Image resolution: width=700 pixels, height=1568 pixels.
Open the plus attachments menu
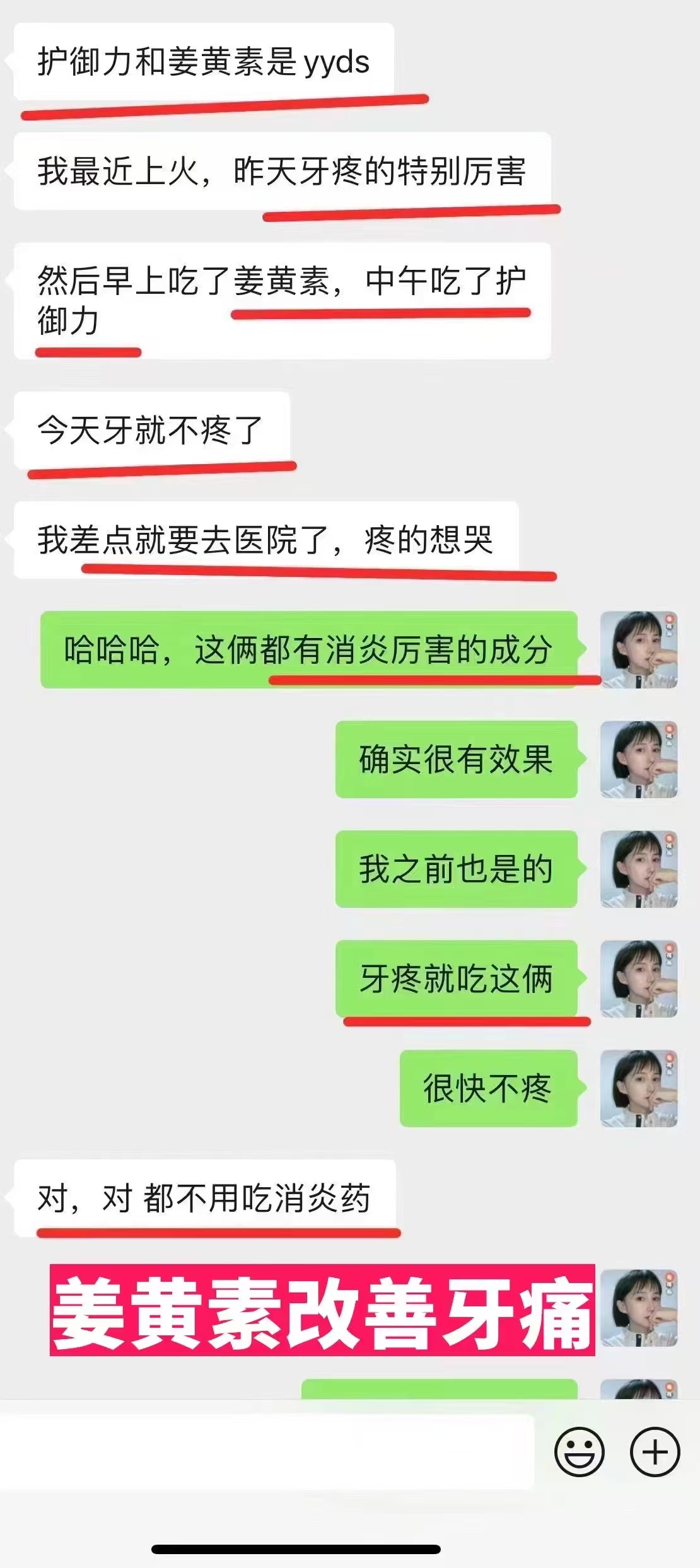pyautogui.click(x=655, y=1452)
